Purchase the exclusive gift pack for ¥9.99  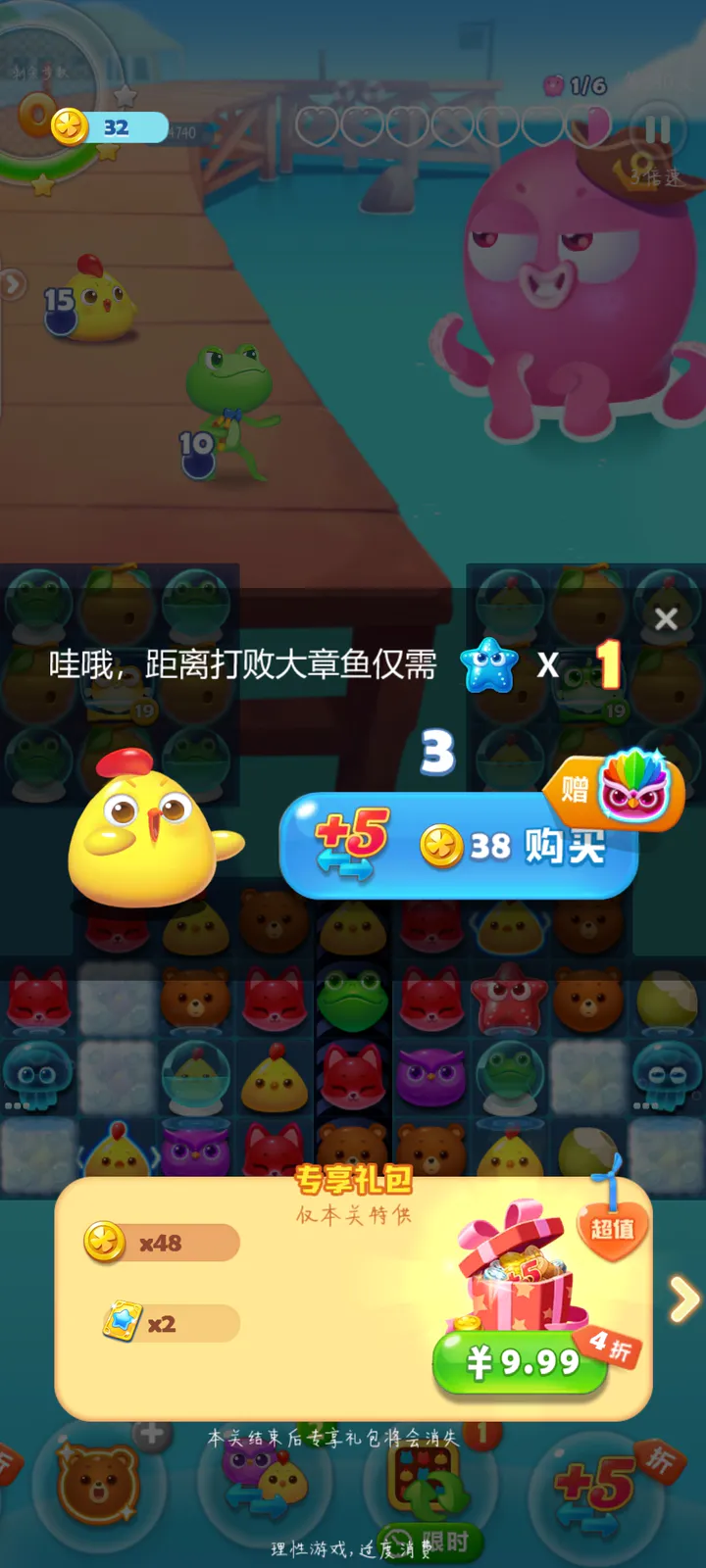point(521,1361)
